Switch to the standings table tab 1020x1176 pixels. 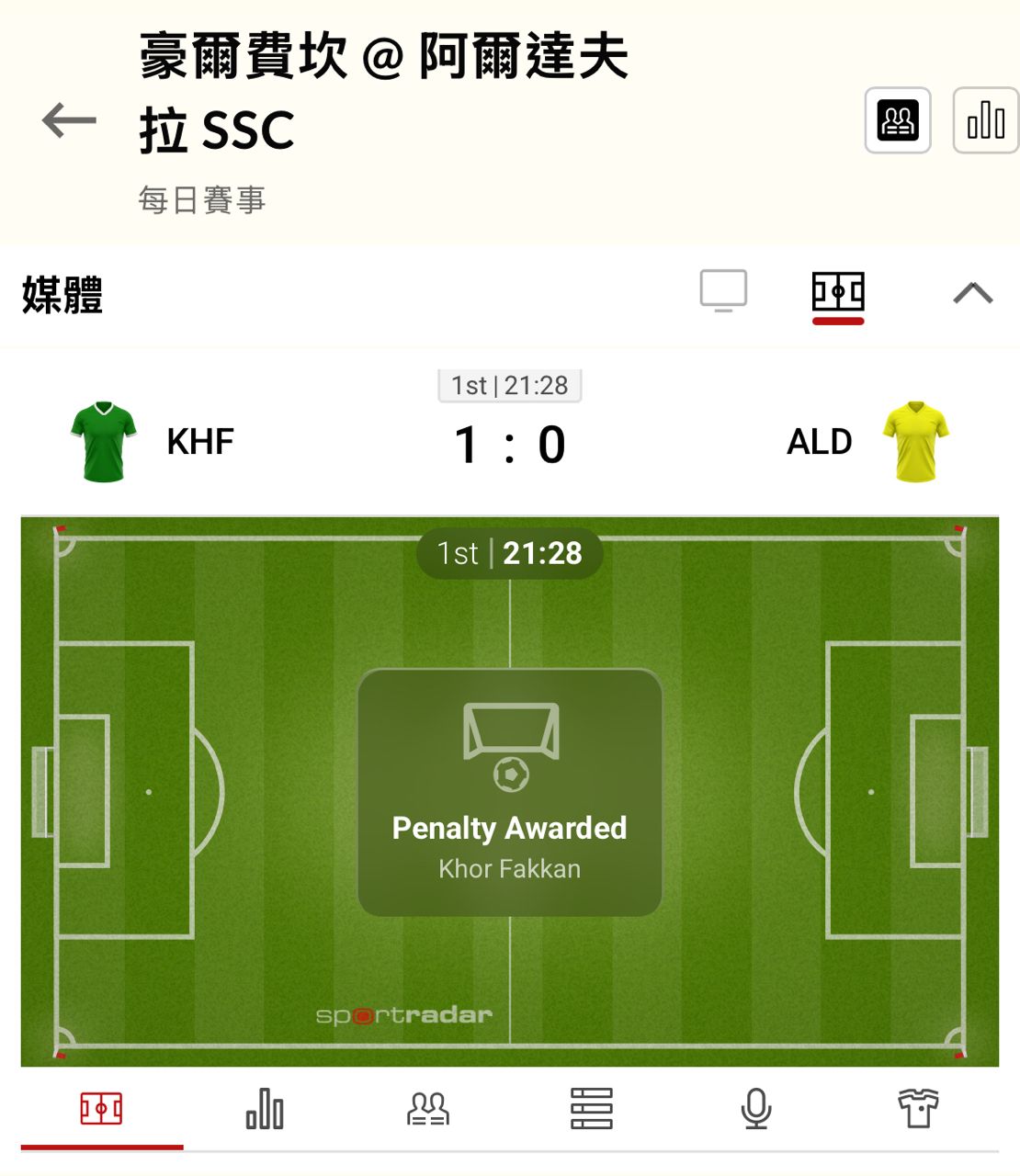pos(591,1109)
